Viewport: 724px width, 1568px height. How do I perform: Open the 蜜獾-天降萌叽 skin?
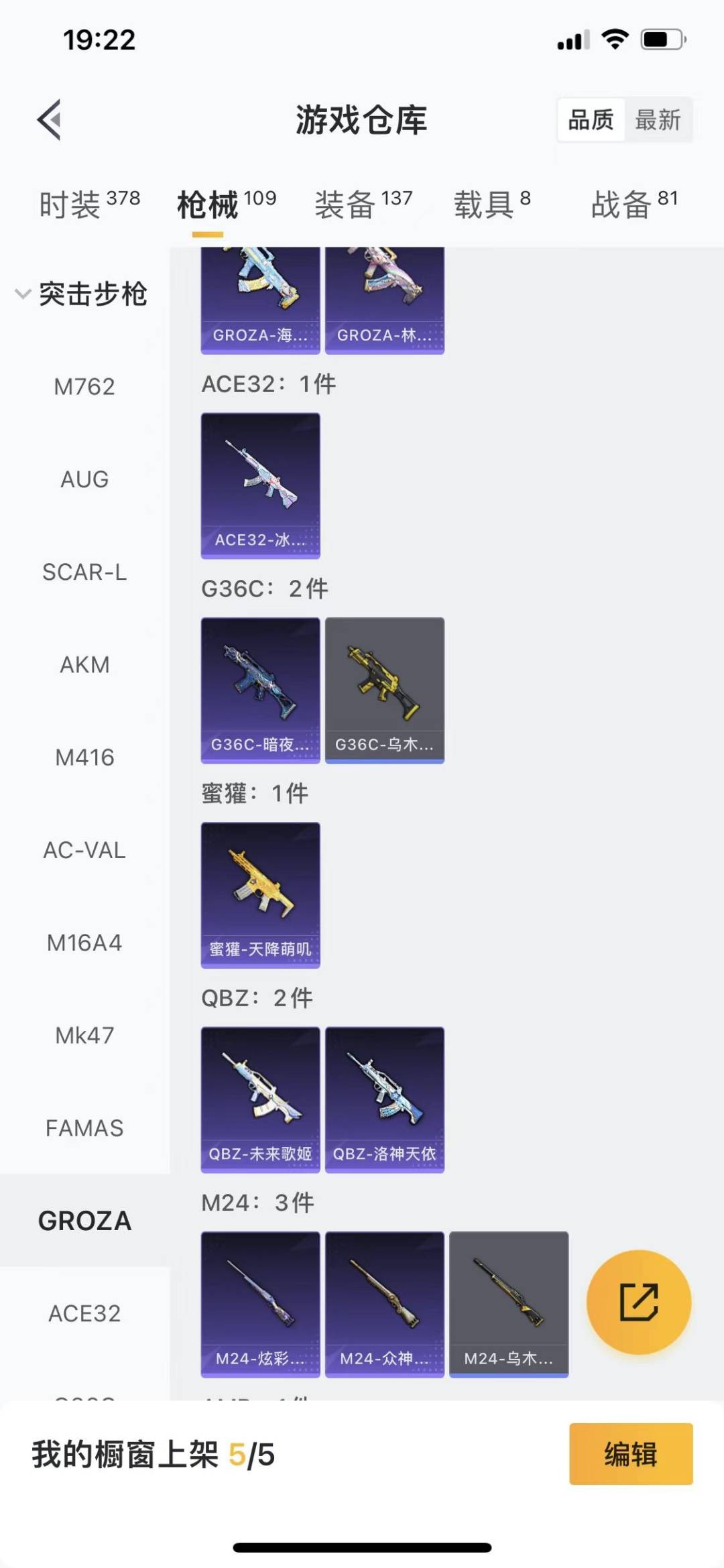(260, 895)
